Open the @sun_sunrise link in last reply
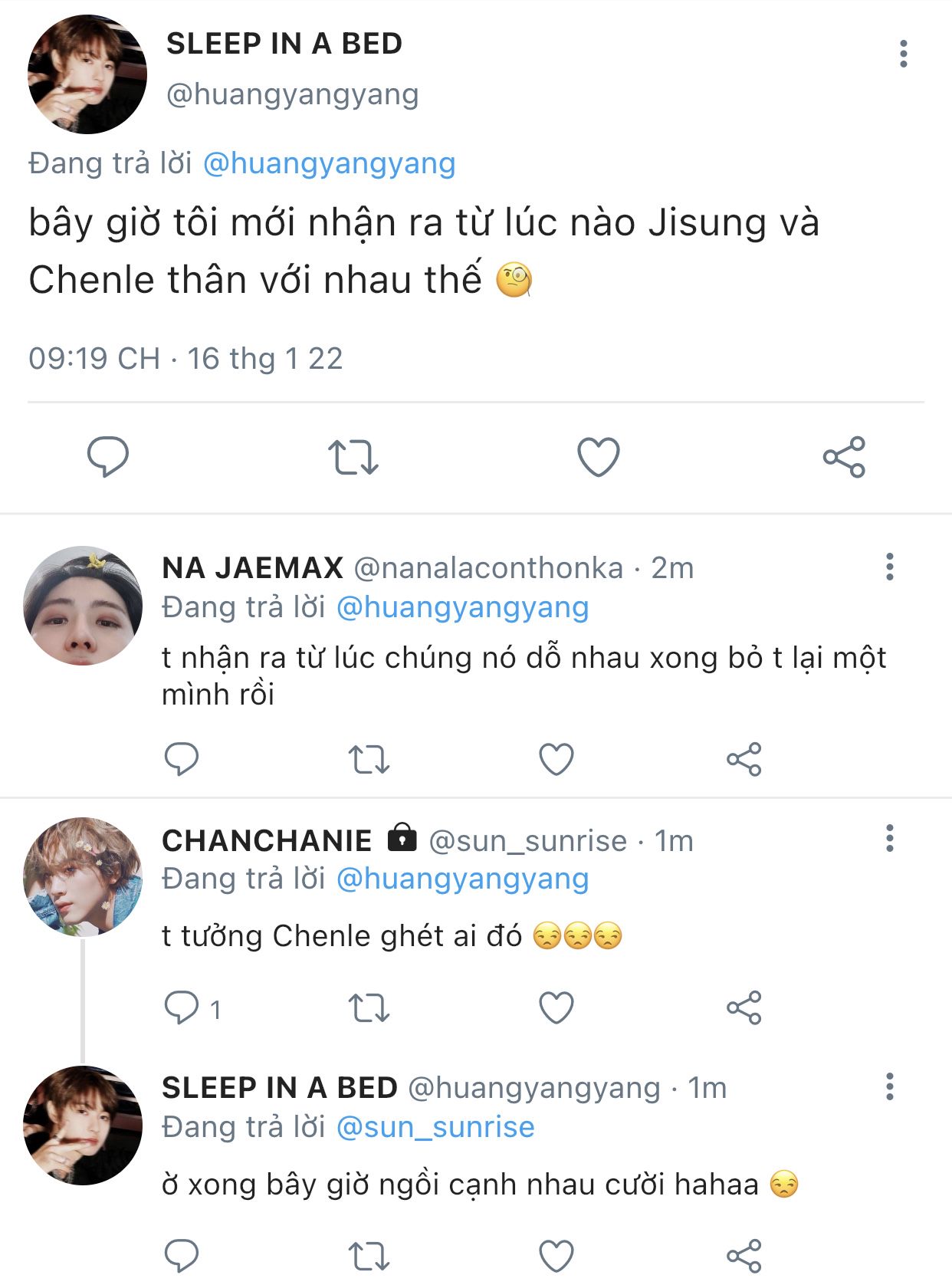This screenshot has height=1285, width=952. (x=435, y=1127)
